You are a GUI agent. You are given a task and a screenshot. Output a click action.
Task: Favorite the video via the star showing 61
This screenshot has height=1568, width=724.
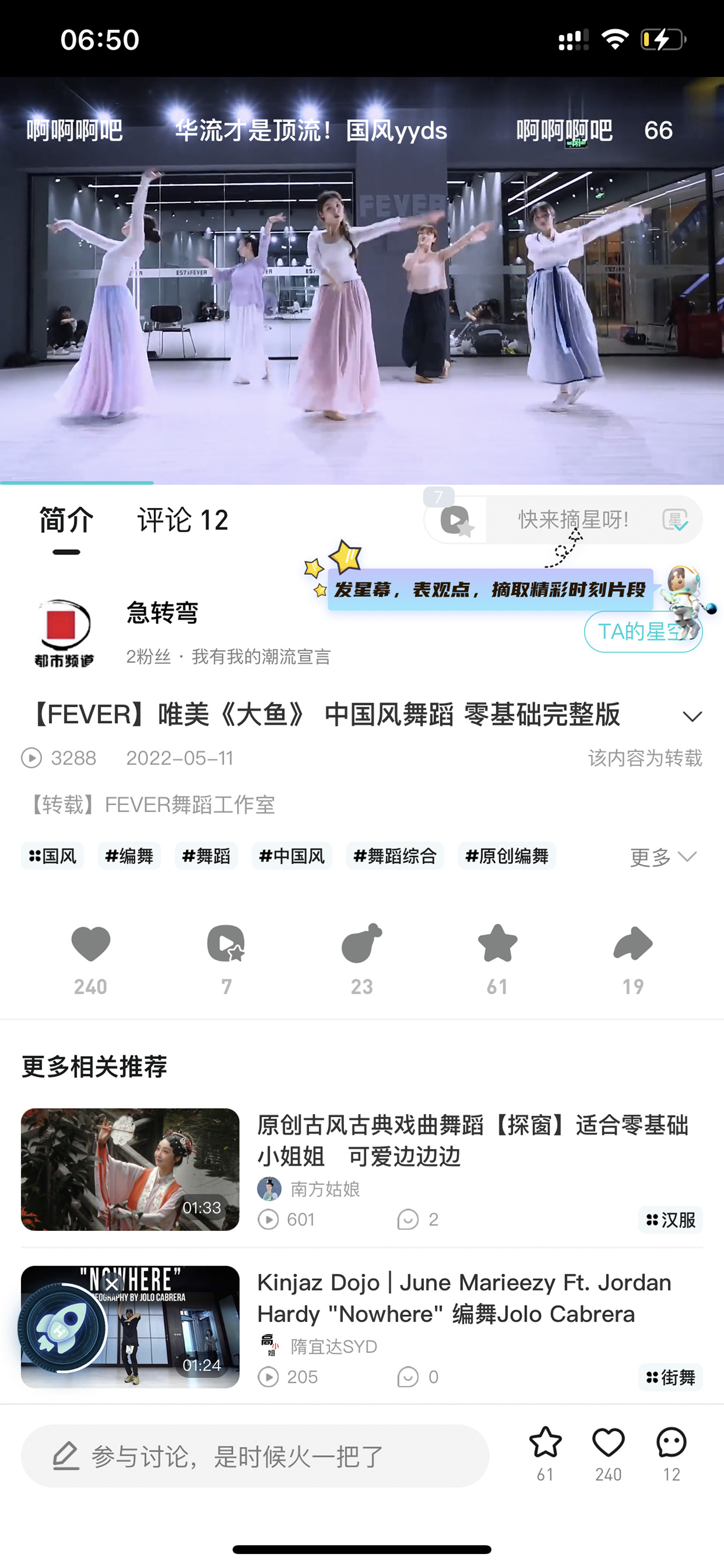pos(497,959)
